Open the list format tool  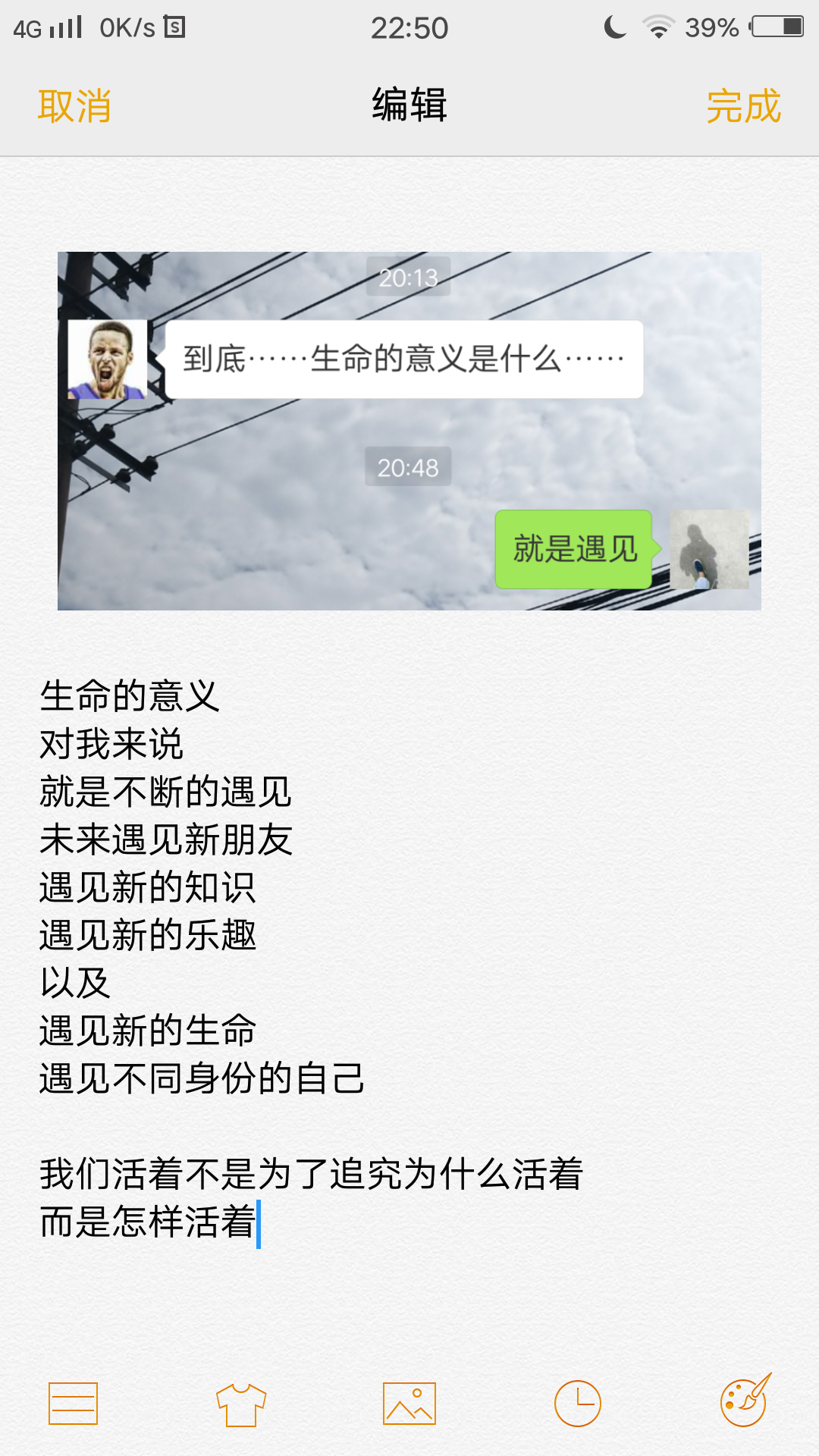click(73, 1404)
